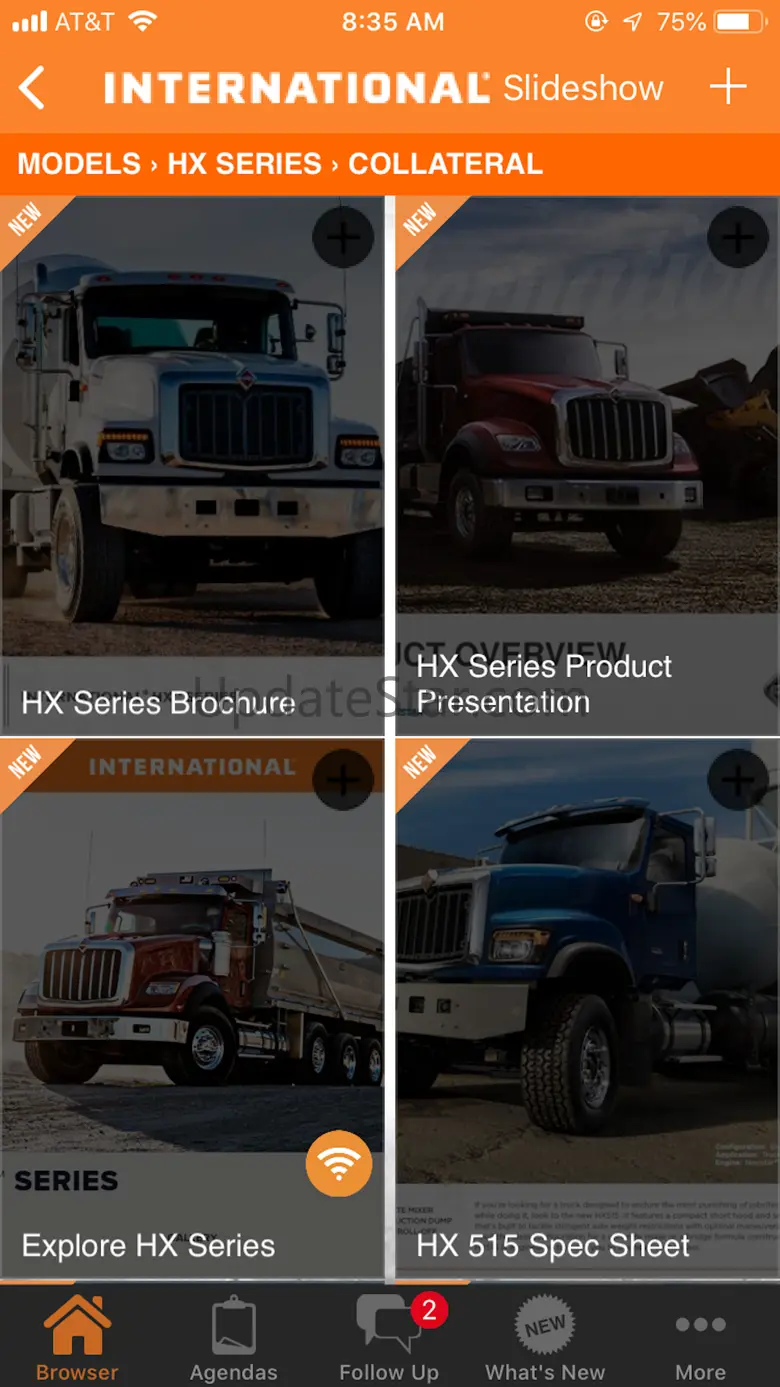
Task: Go back with the top-left arrow
Action: [32, 88]
